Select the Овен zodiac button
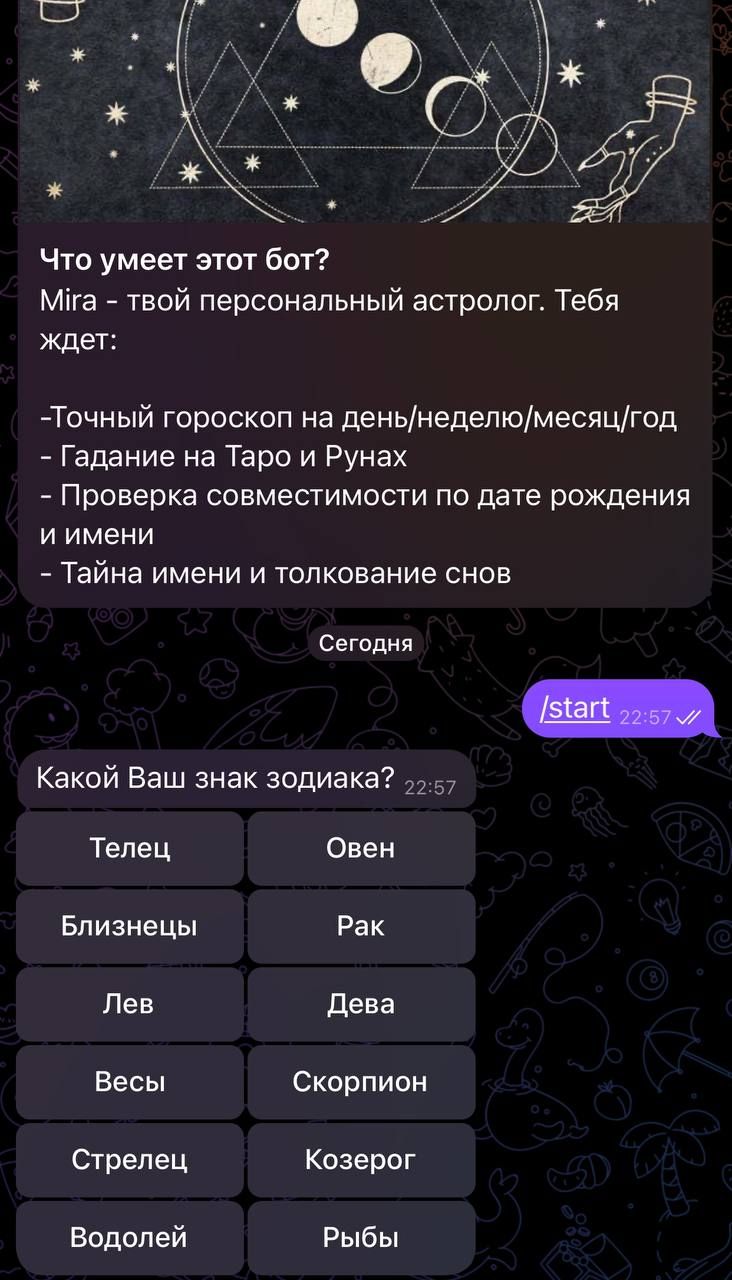Screen dimensions: 732x1280 click(x=361, y=847)
